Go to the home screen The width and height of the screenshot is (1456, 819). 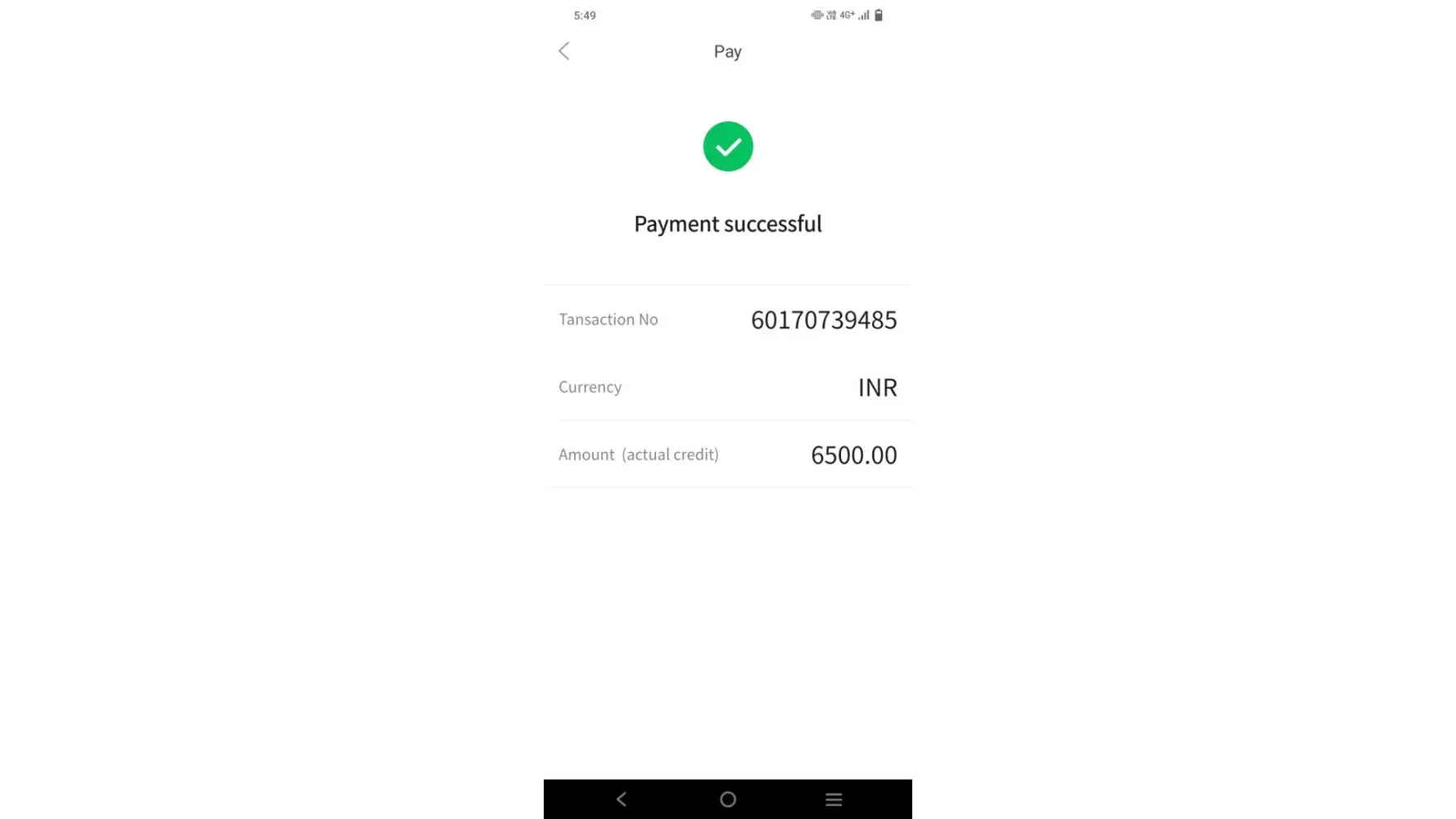[x=727, y=799]
